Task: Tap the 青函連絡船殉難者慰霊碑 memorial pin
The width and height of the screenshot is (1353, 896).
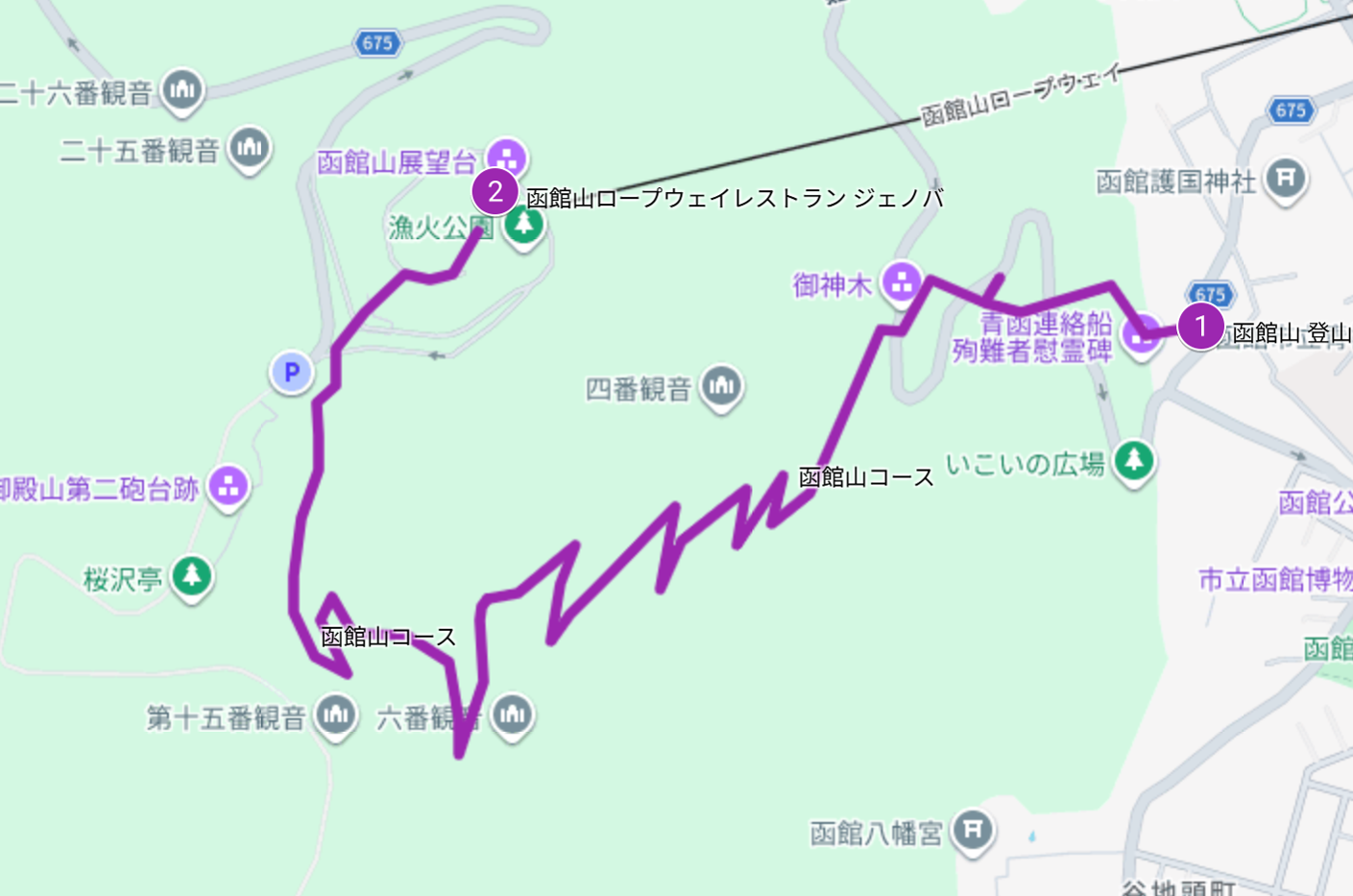Action: [x=1141, y=338]
